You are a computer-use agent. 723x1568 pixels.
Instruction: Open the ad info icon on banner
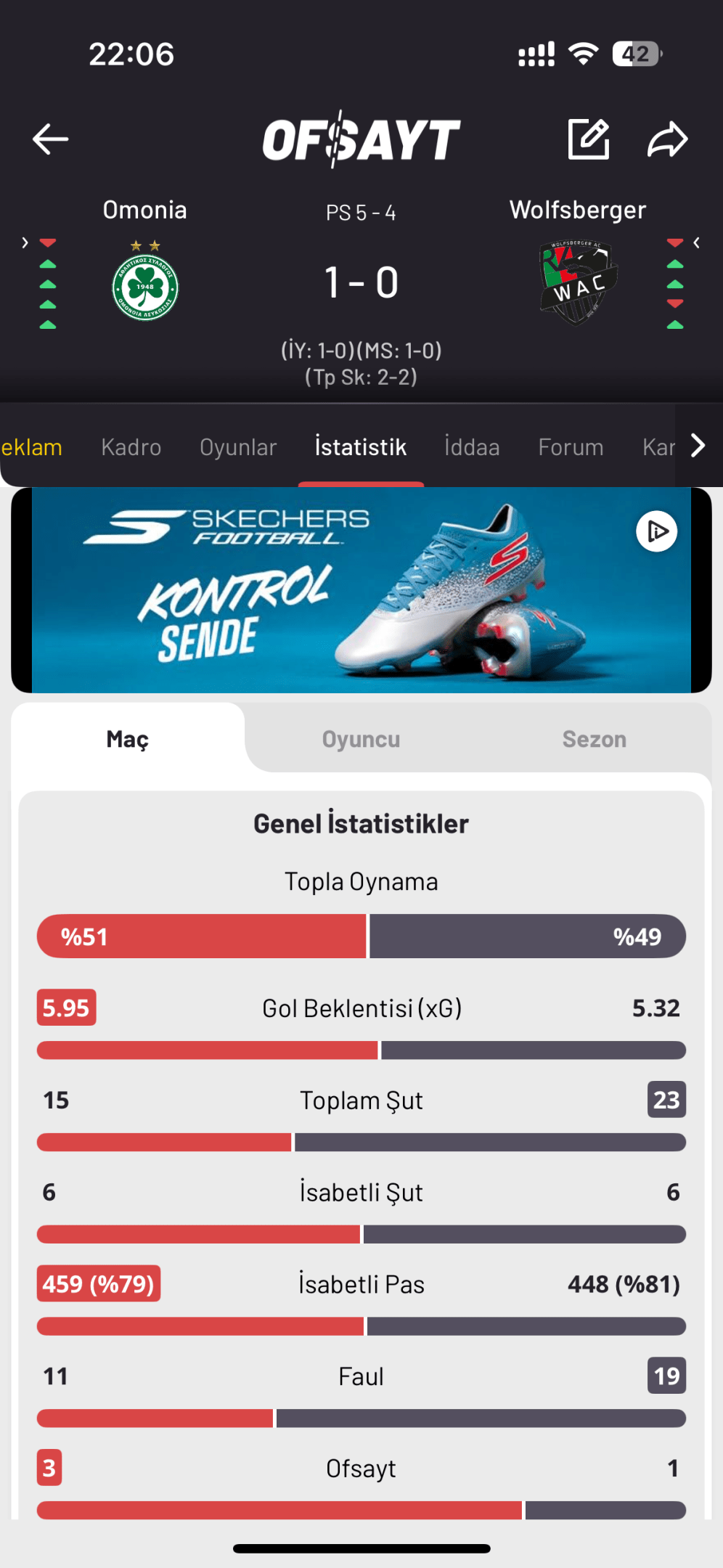[656, 531]
